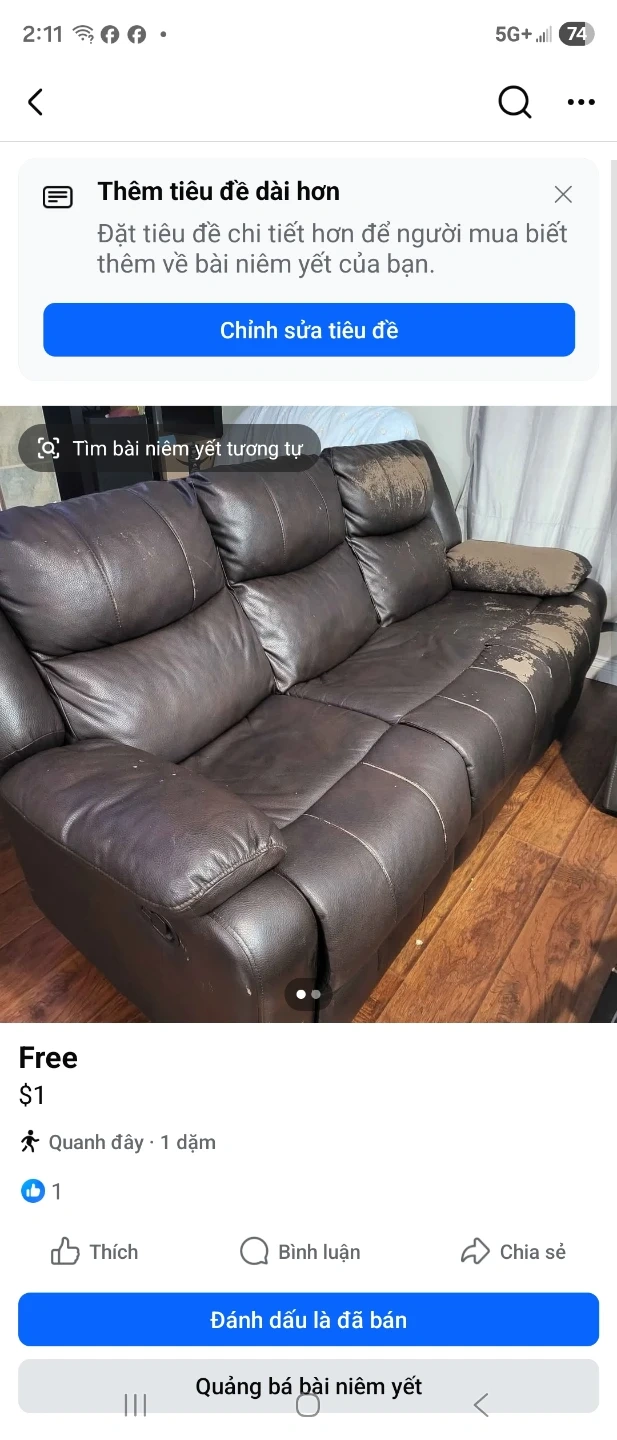The image size is (617, 1440).
Task: Go back using the top-left arrow
Action: (x=36, y=102)
